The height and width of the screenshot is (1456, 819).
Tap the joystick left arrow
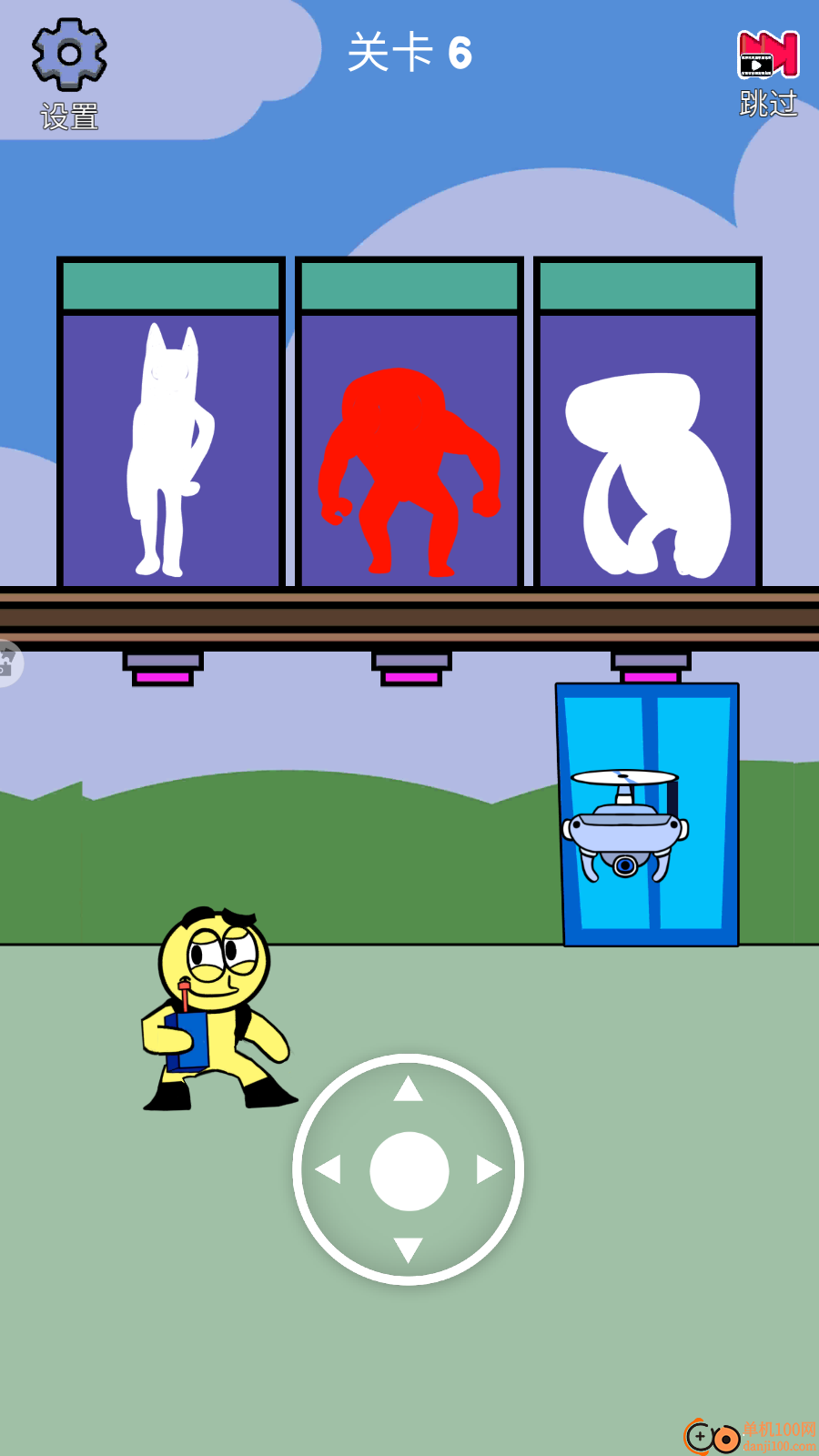(x=328, y=1169)
